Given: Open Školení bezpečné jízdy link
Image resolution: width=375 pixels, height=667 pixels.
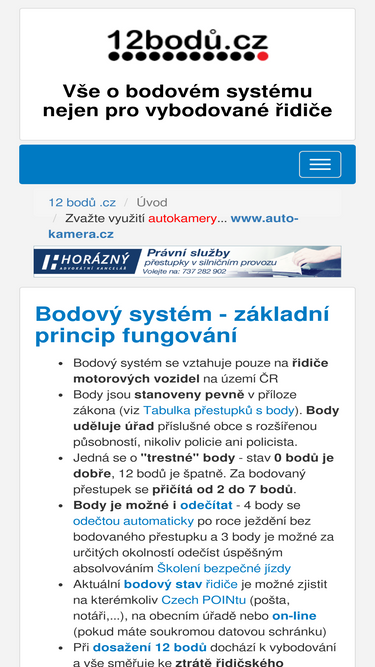Looking at the screenshot, I should point(224,568).
